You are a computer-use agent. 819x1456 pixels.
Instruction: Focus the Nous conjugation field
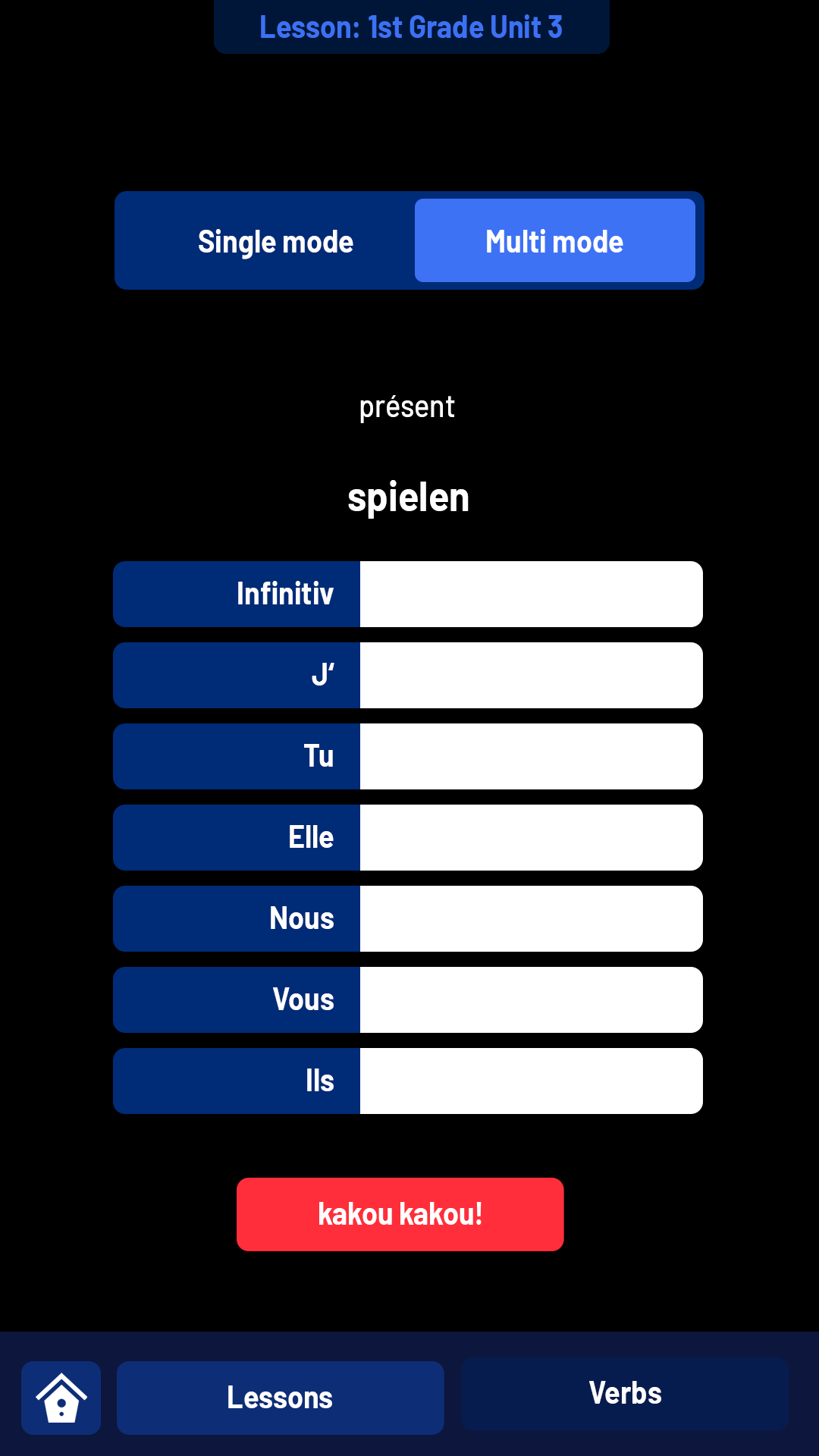tap(531, 918)
